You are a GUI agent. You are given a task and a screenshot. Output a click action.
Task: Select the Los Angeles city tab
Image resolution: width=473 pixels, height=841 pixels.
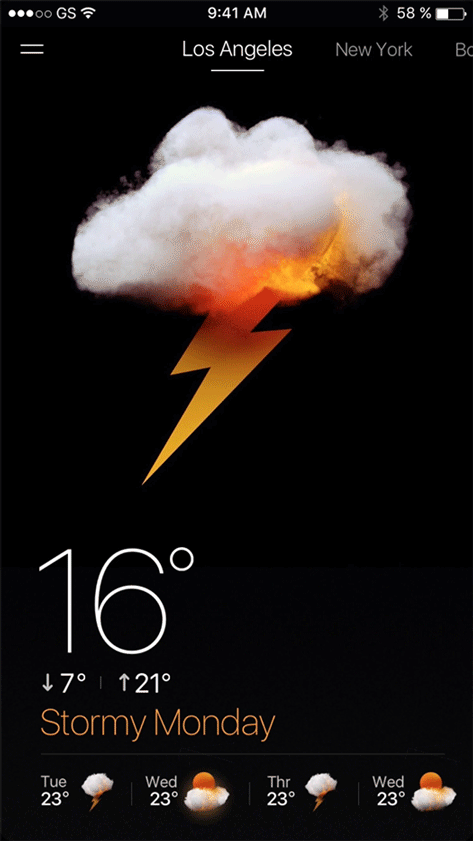[237, 49]
